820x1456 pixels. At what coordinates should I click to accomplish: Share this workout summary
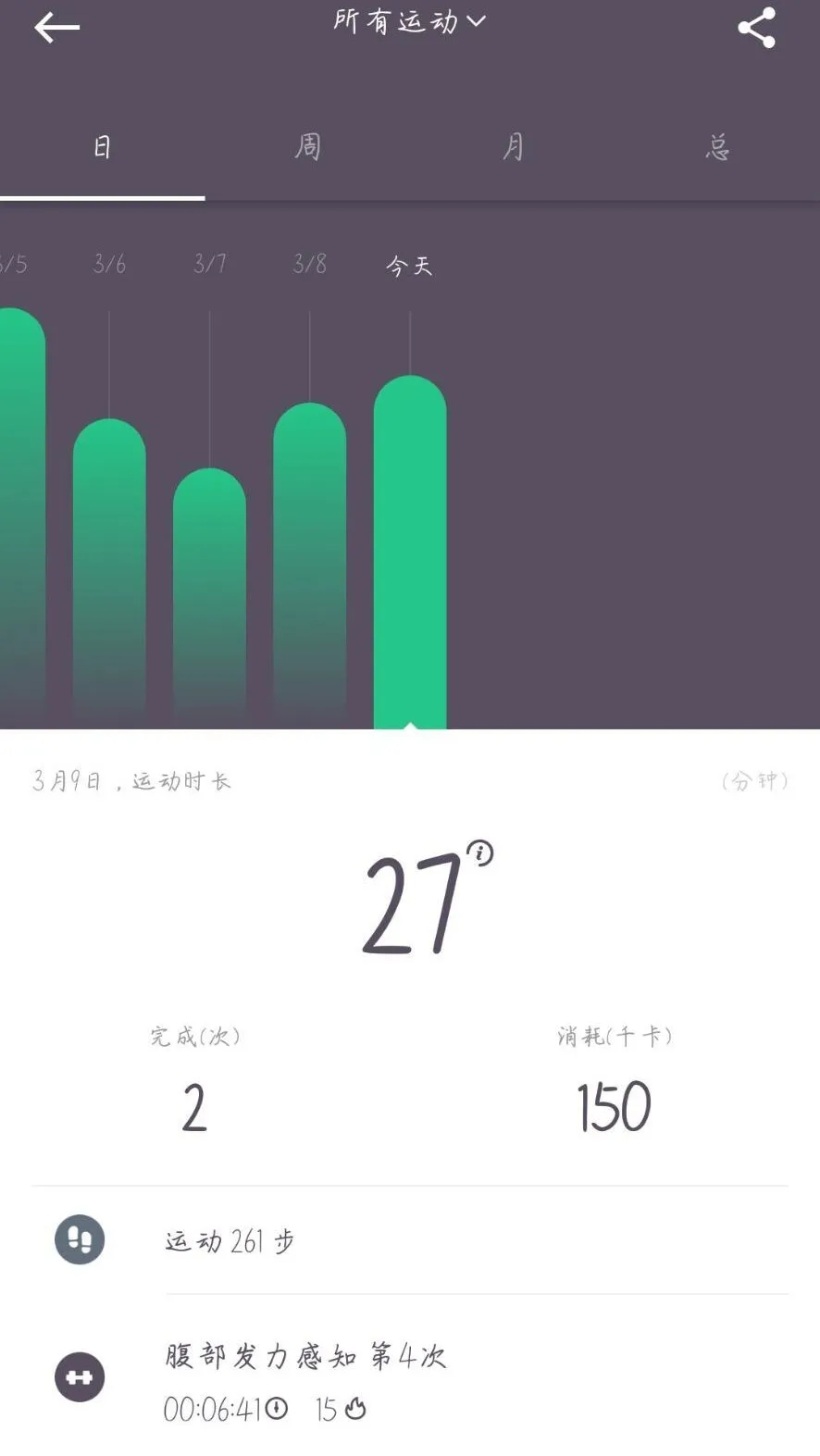[756, 28]
